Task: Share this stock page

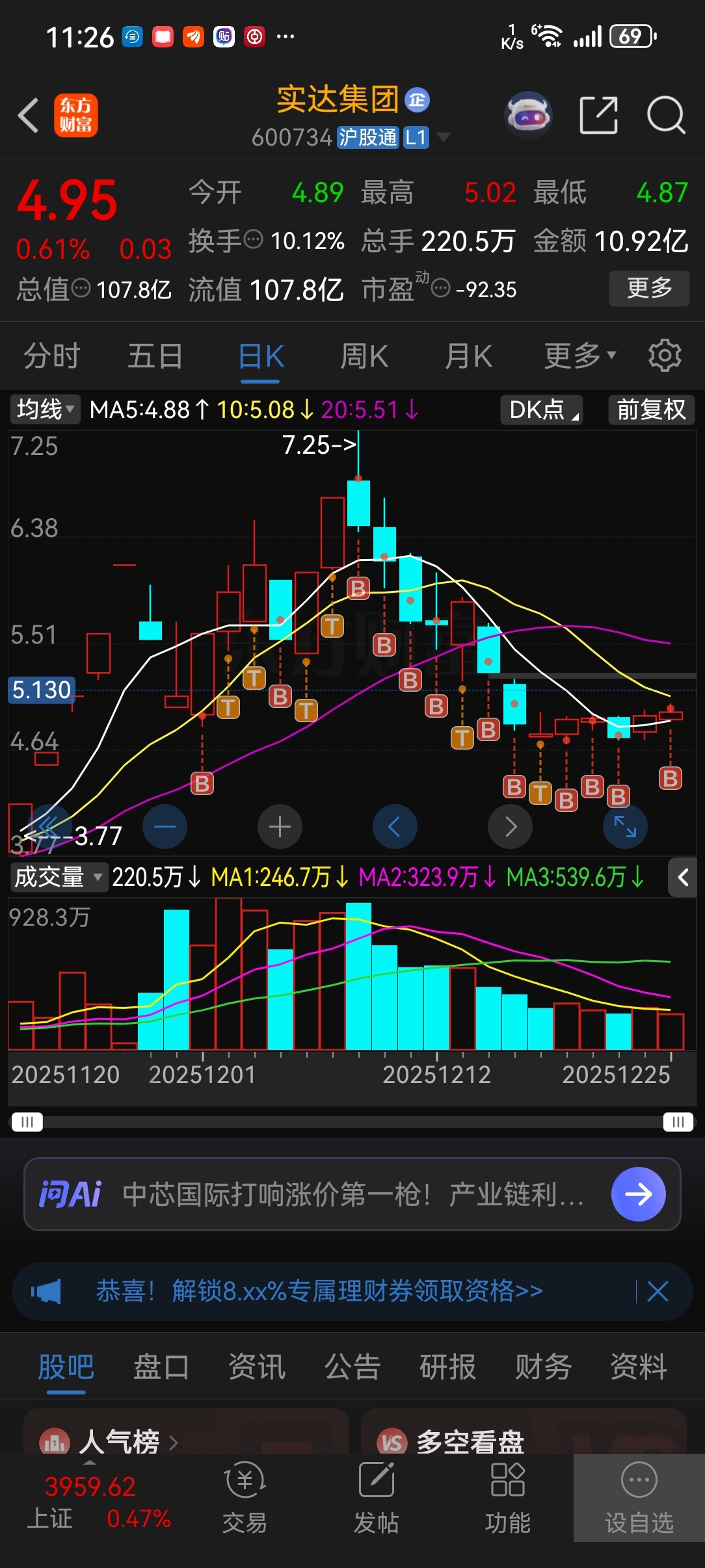Action: (x=598, y=116)
